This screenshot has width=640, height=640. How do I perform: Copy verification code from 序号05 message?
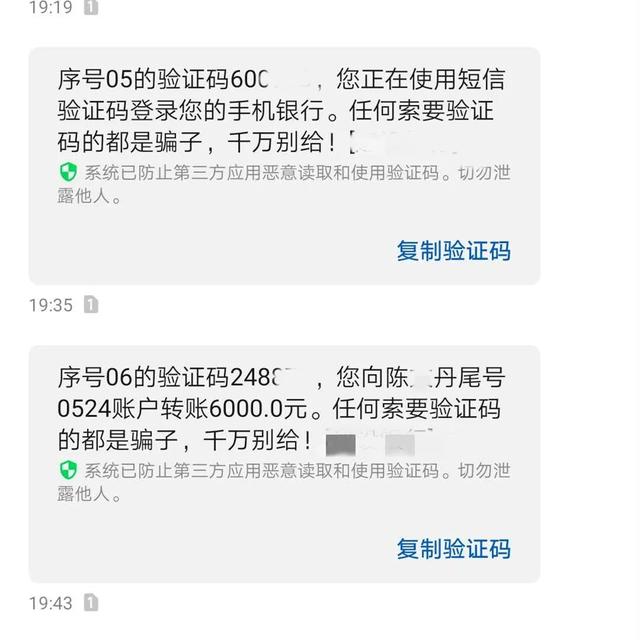453,250
